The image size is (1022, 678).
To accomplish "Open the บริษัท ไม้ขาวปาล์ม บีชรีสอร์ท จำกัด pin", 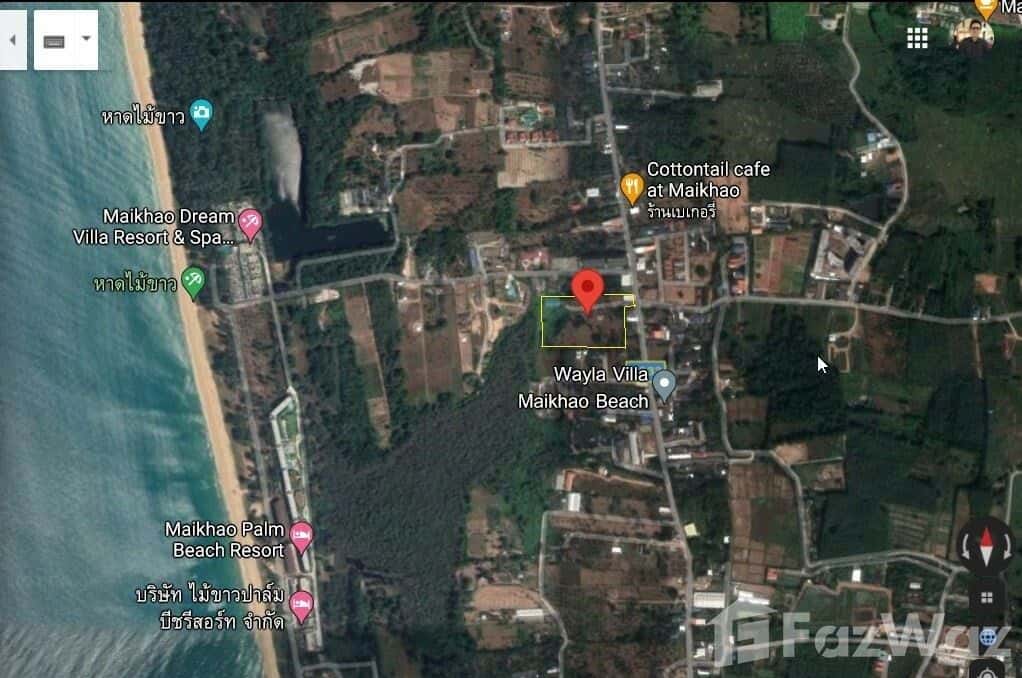I will tap(301, 604).
